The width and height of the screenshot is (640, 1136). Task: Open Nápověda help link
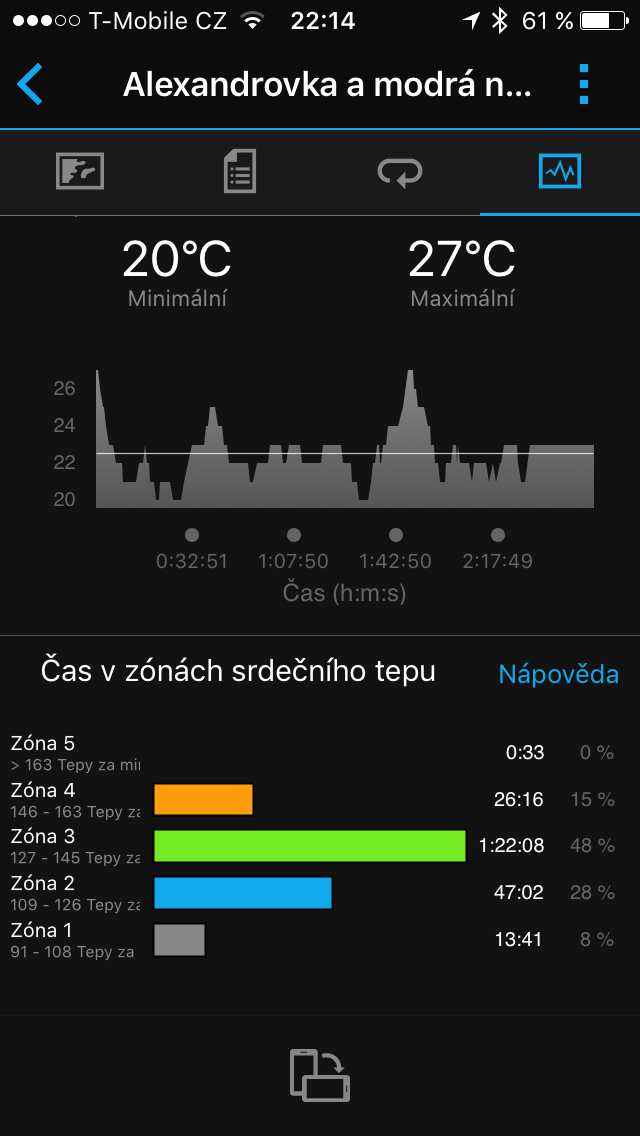click(559, 674)
